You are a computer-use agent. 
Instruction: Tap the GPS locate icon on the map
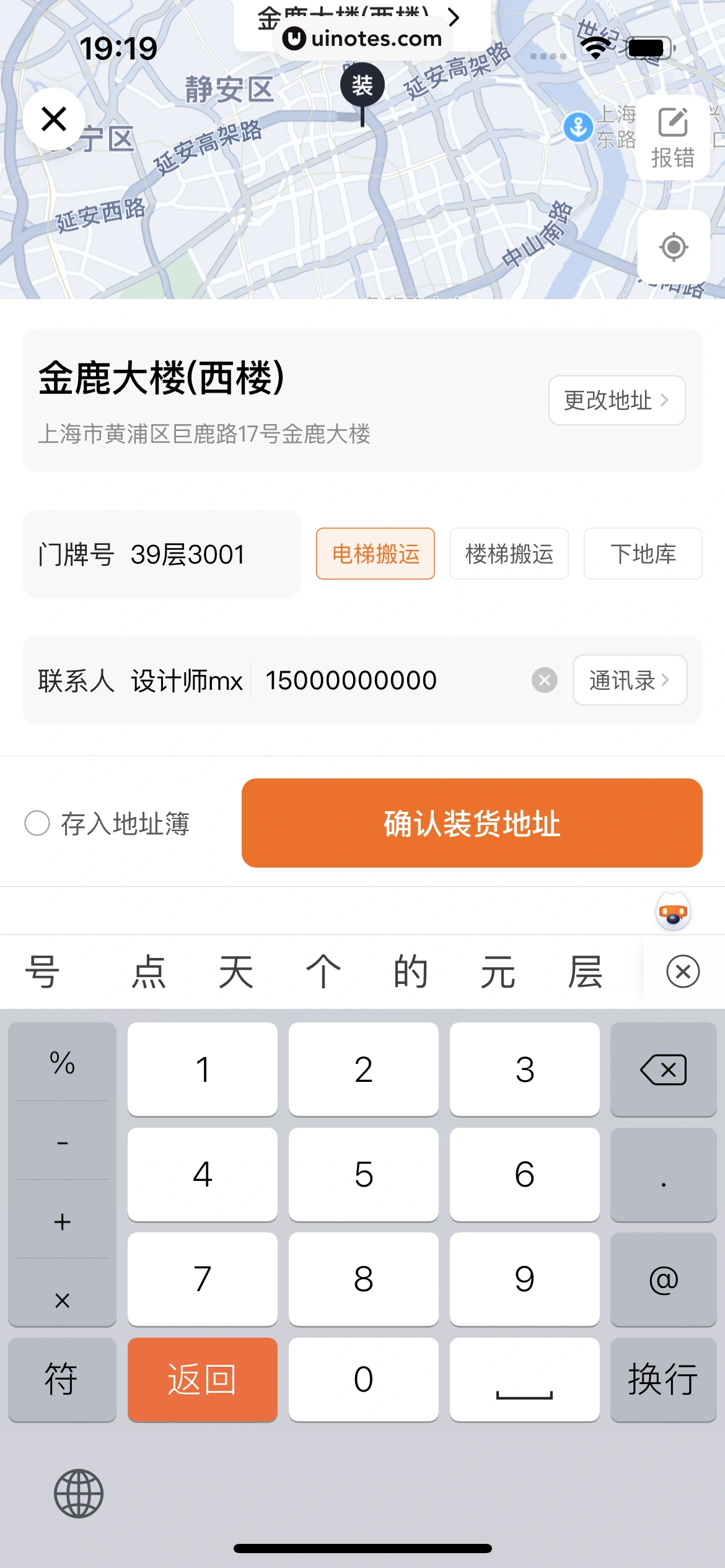(673, 247)
